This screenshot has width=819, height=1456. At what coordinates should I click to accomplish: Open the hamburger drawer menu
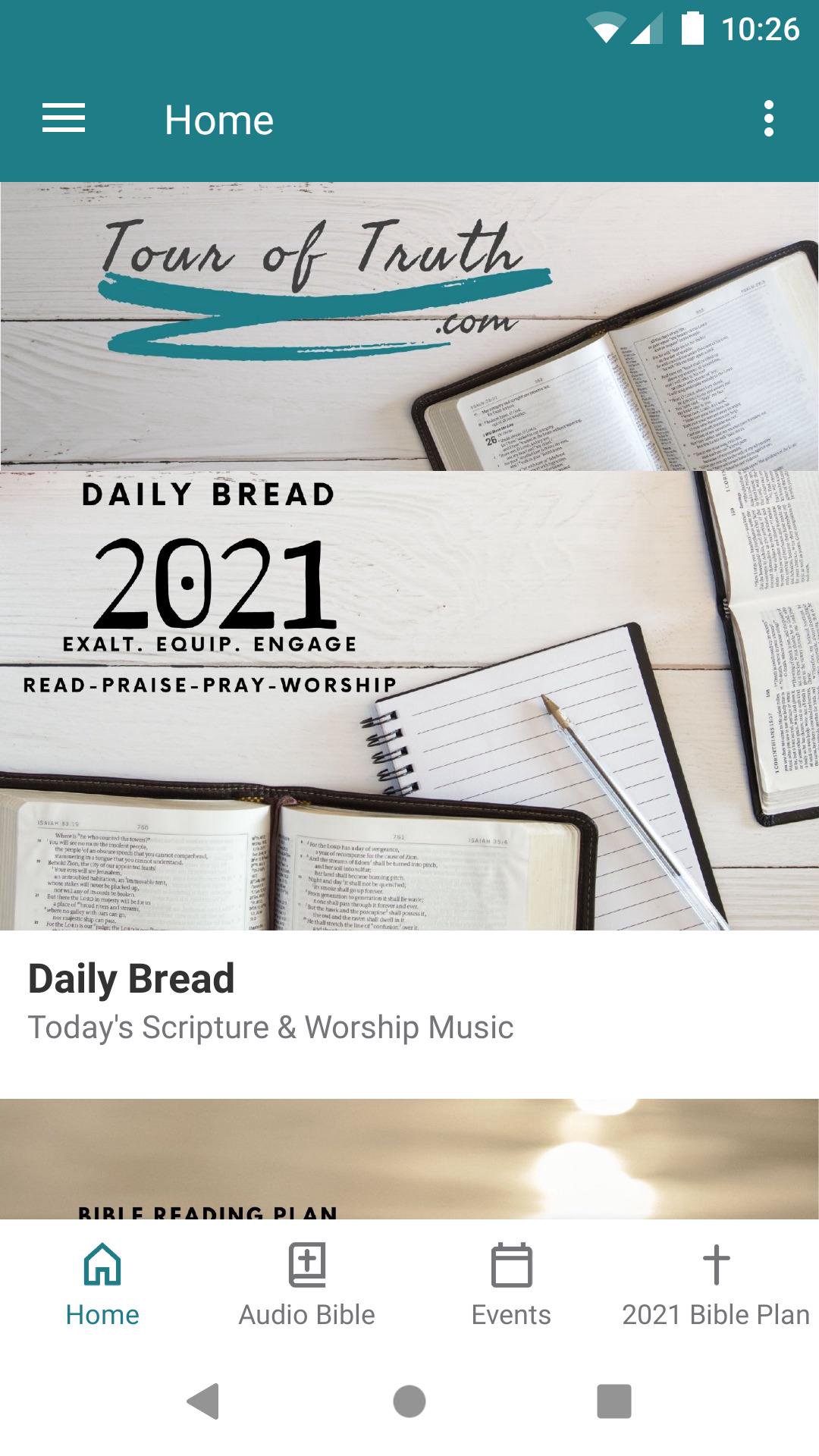64,119
